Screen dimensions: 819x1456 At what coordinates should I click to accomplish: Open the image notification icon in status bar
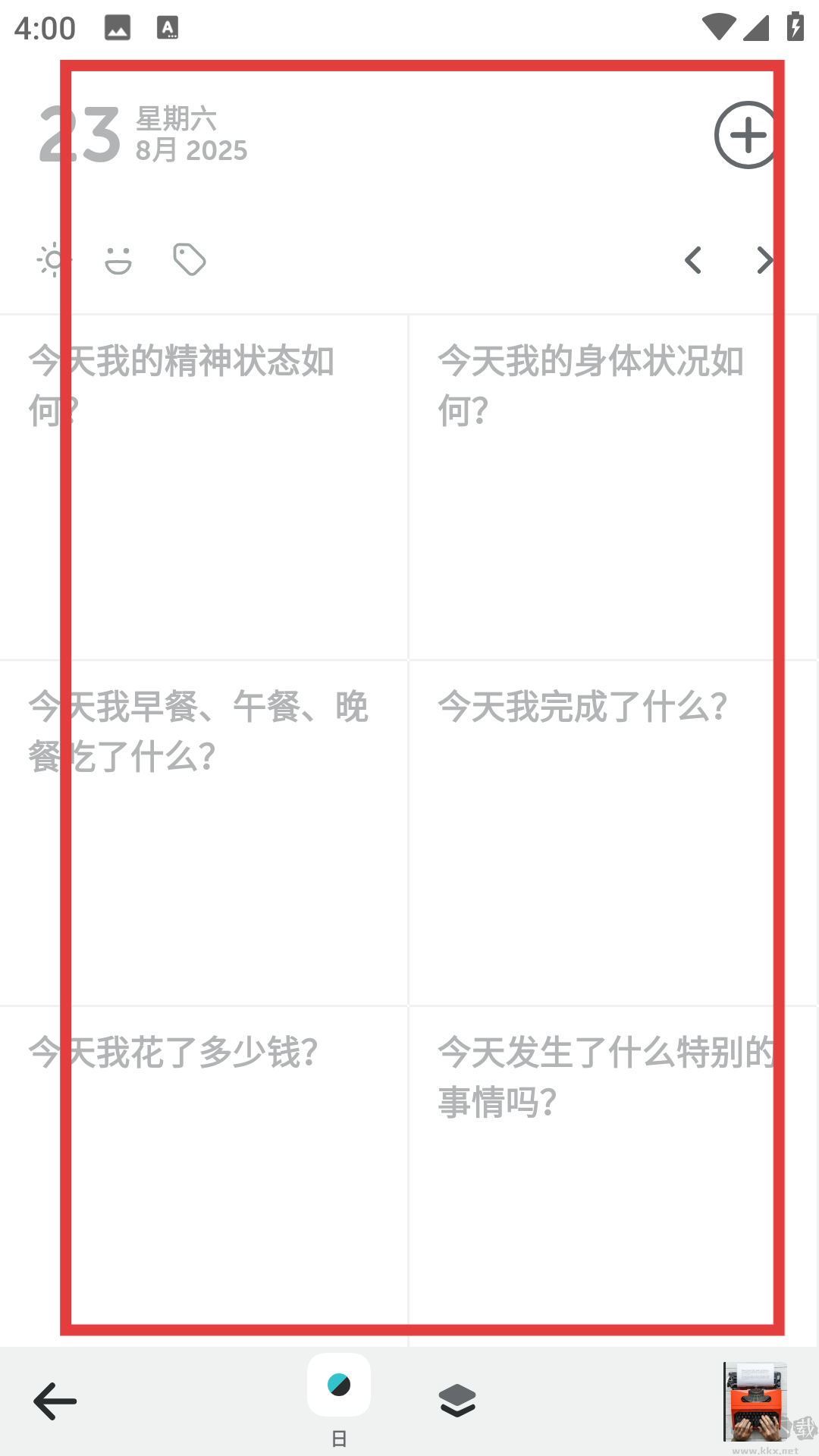(117, 27)
